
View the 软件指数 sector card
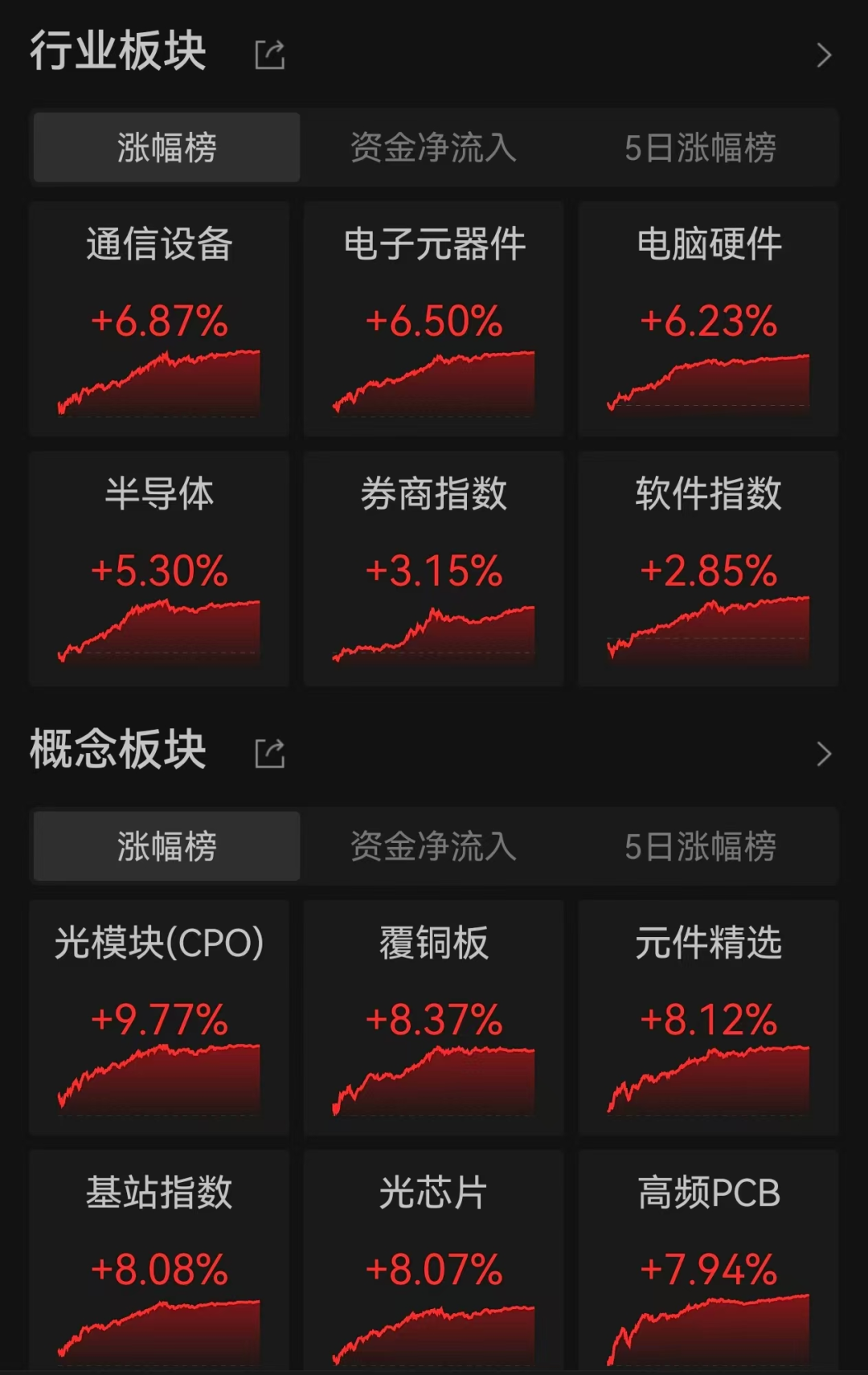pyautogui.click(x=708, y=569)
